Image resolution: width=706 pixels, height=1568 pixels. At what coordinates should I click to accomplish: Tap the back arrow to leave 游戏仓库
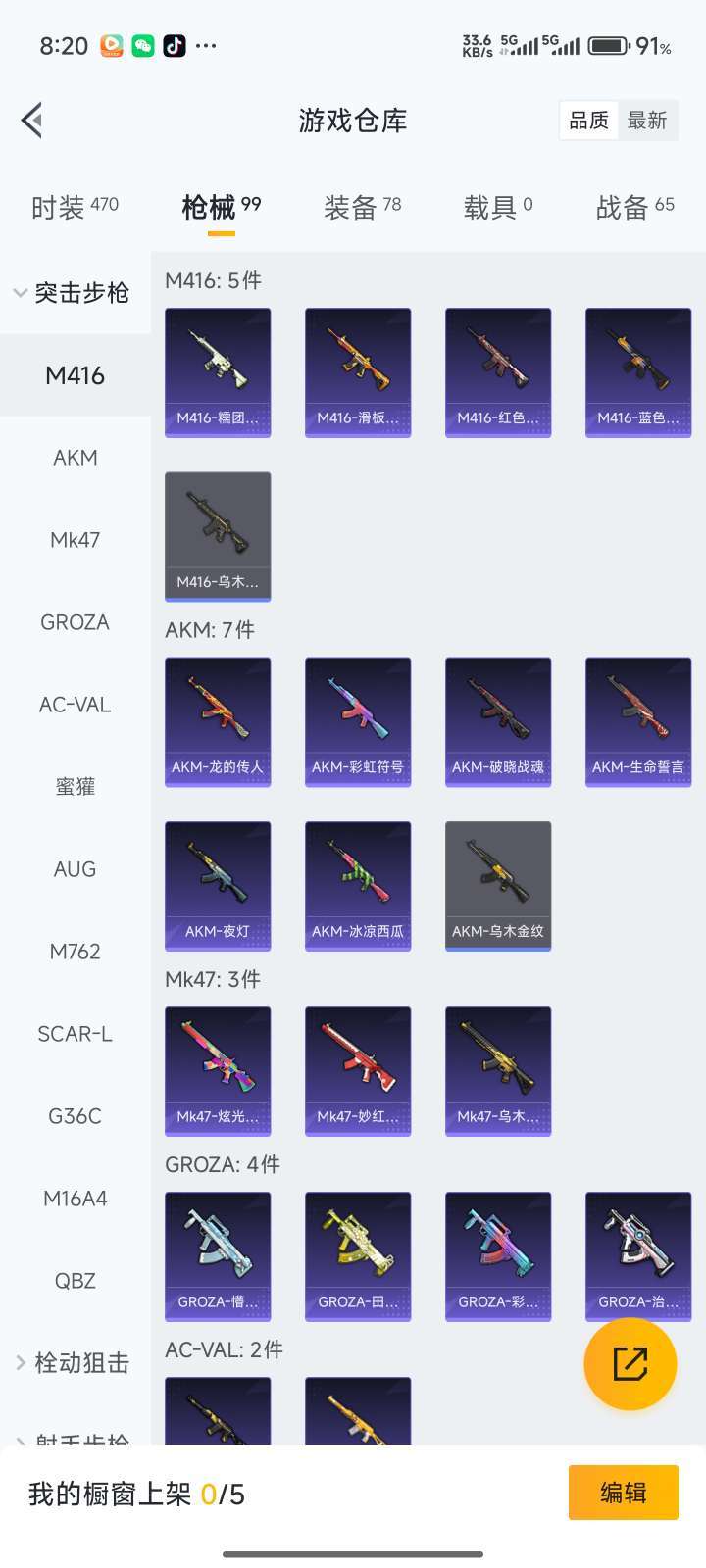tap(32, 120)
